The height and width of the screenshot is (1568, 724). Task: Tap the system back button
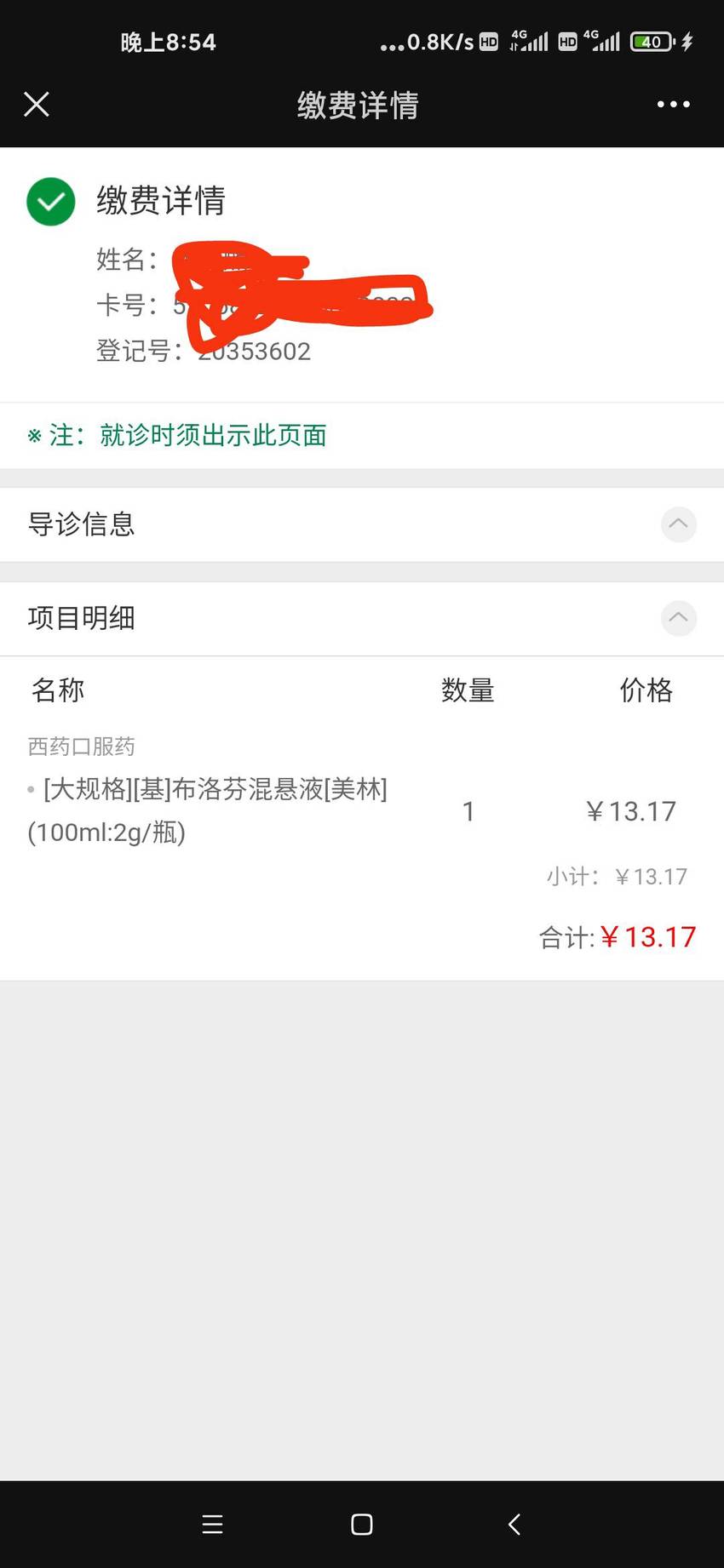pyautogui.click(x=514, y=1524)
